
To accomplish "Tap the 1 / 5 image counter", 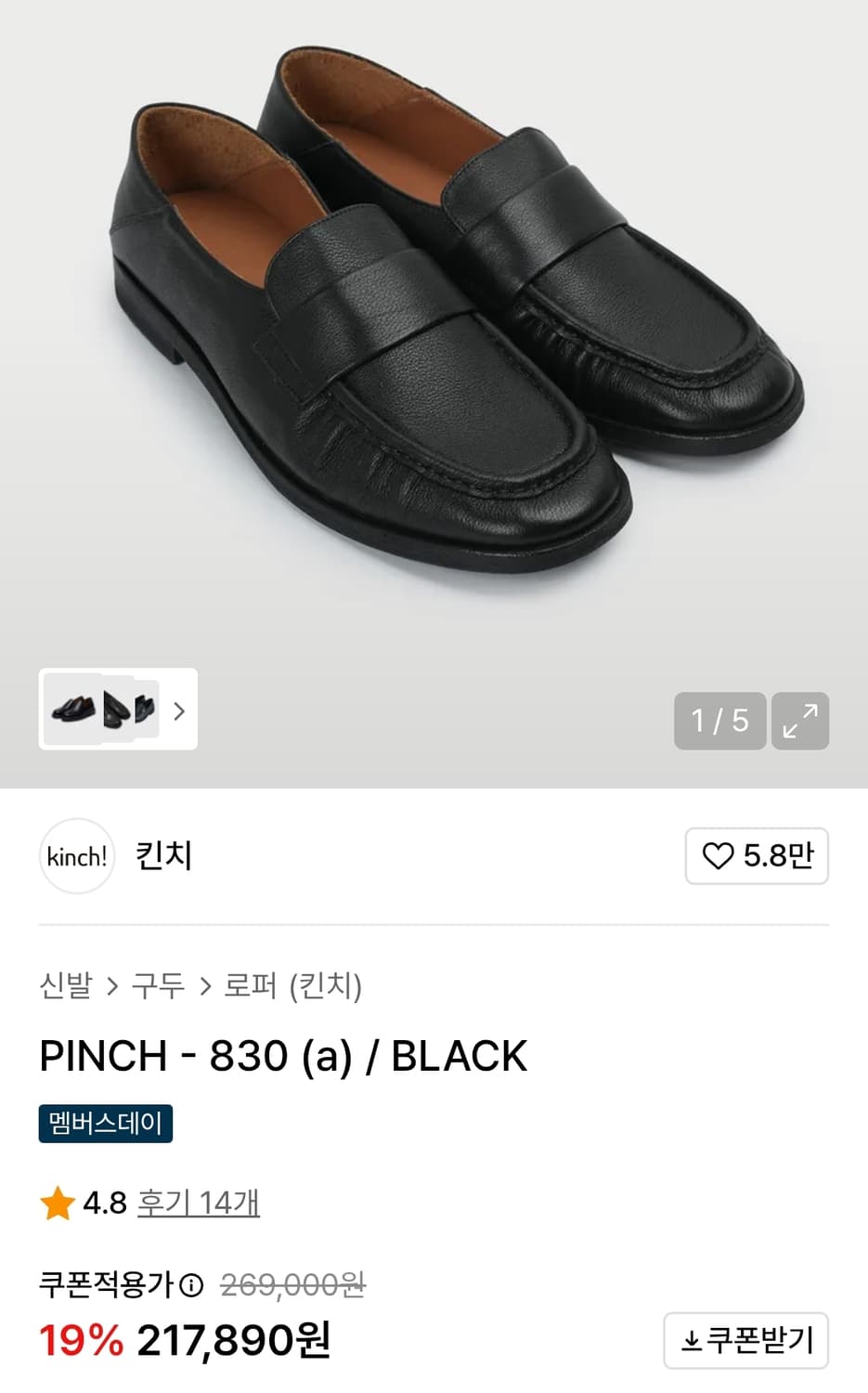I will pos(719,721).
